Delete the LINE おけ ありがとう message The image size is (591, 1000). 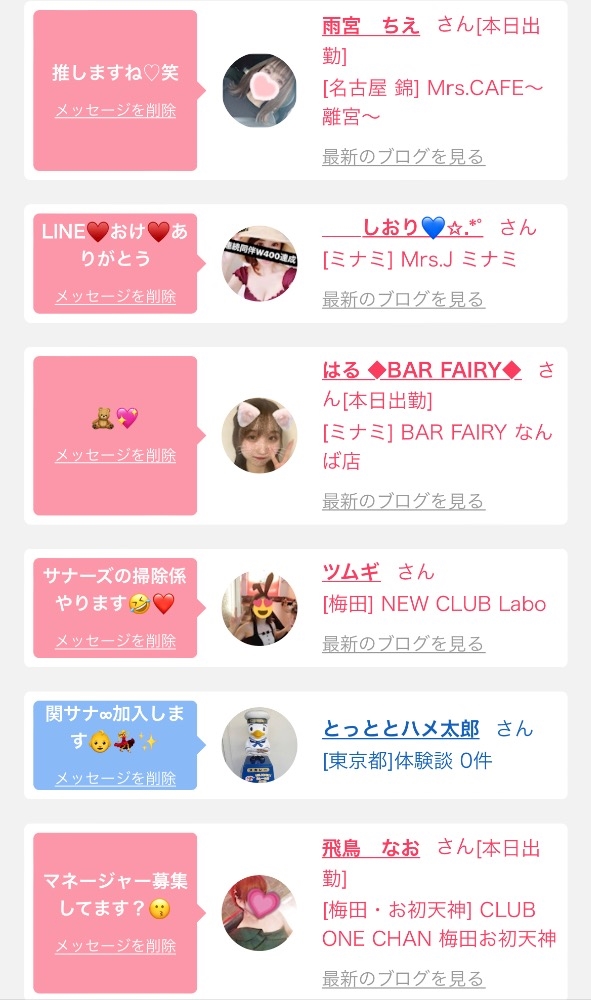(x=115, y=297)
